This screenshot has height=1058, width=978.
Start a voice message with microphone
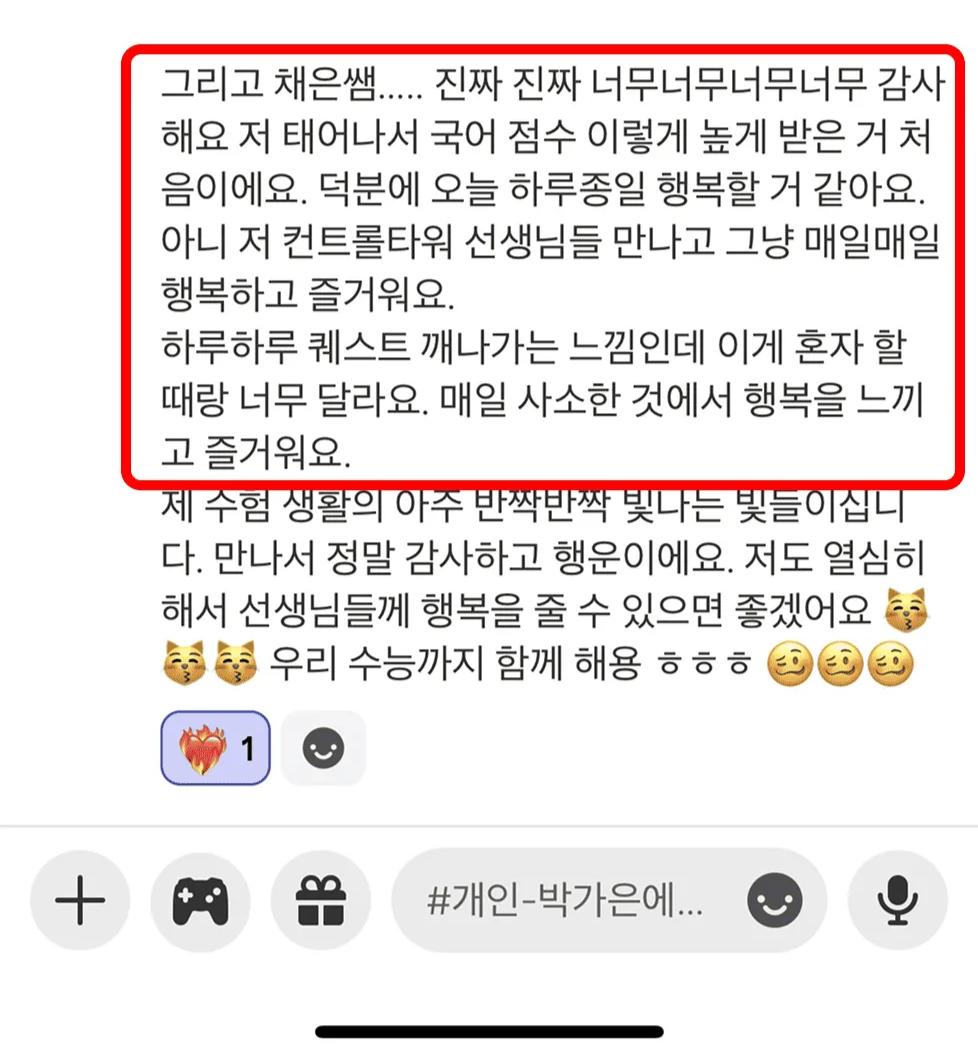[897, 903]
